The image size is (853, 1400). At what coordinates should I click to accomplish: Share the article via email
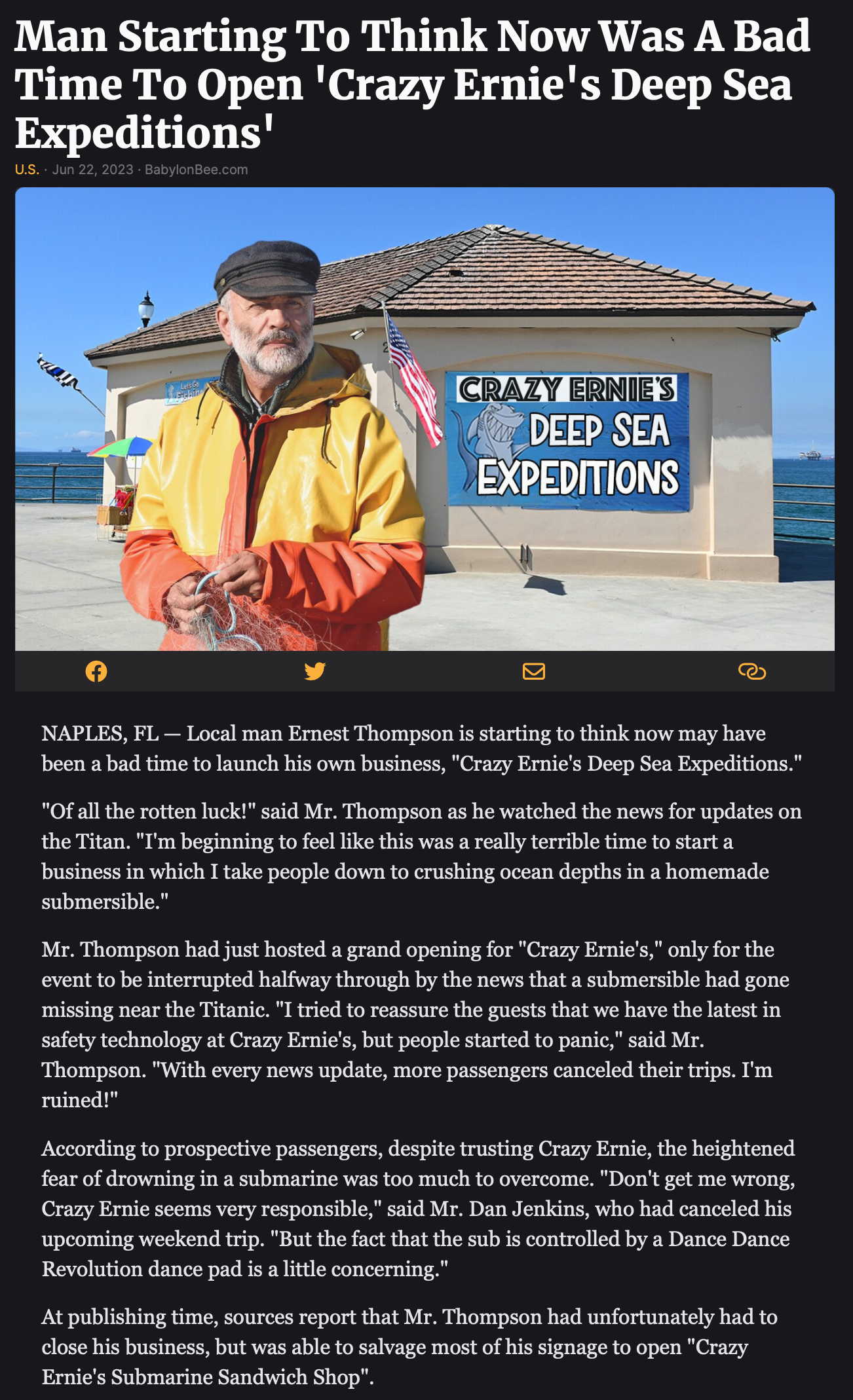tap(533, 671)
